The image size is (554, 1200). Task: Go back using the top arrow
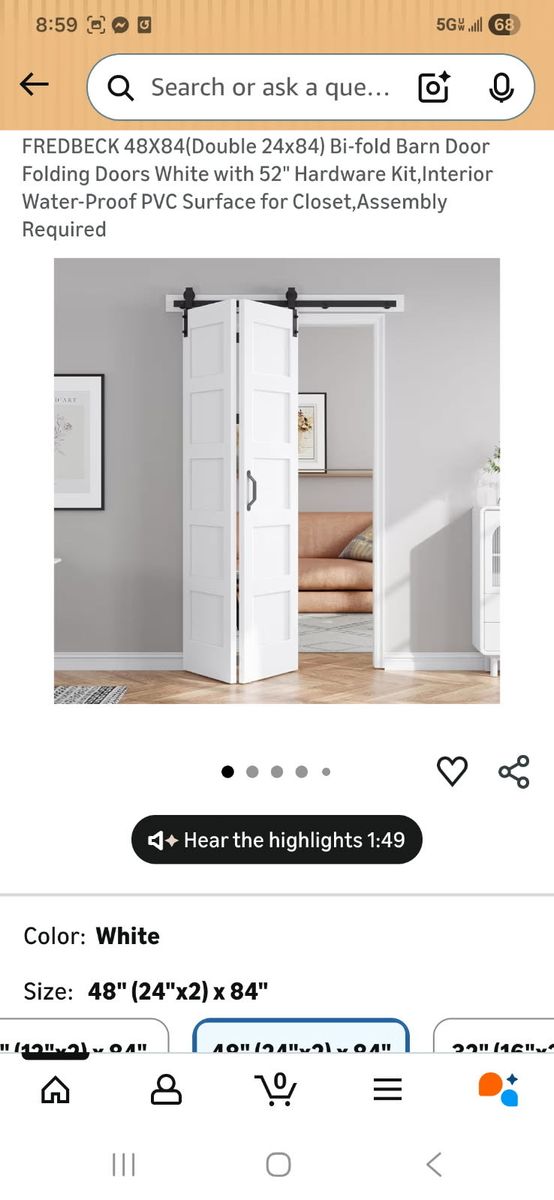pos(34,85)
